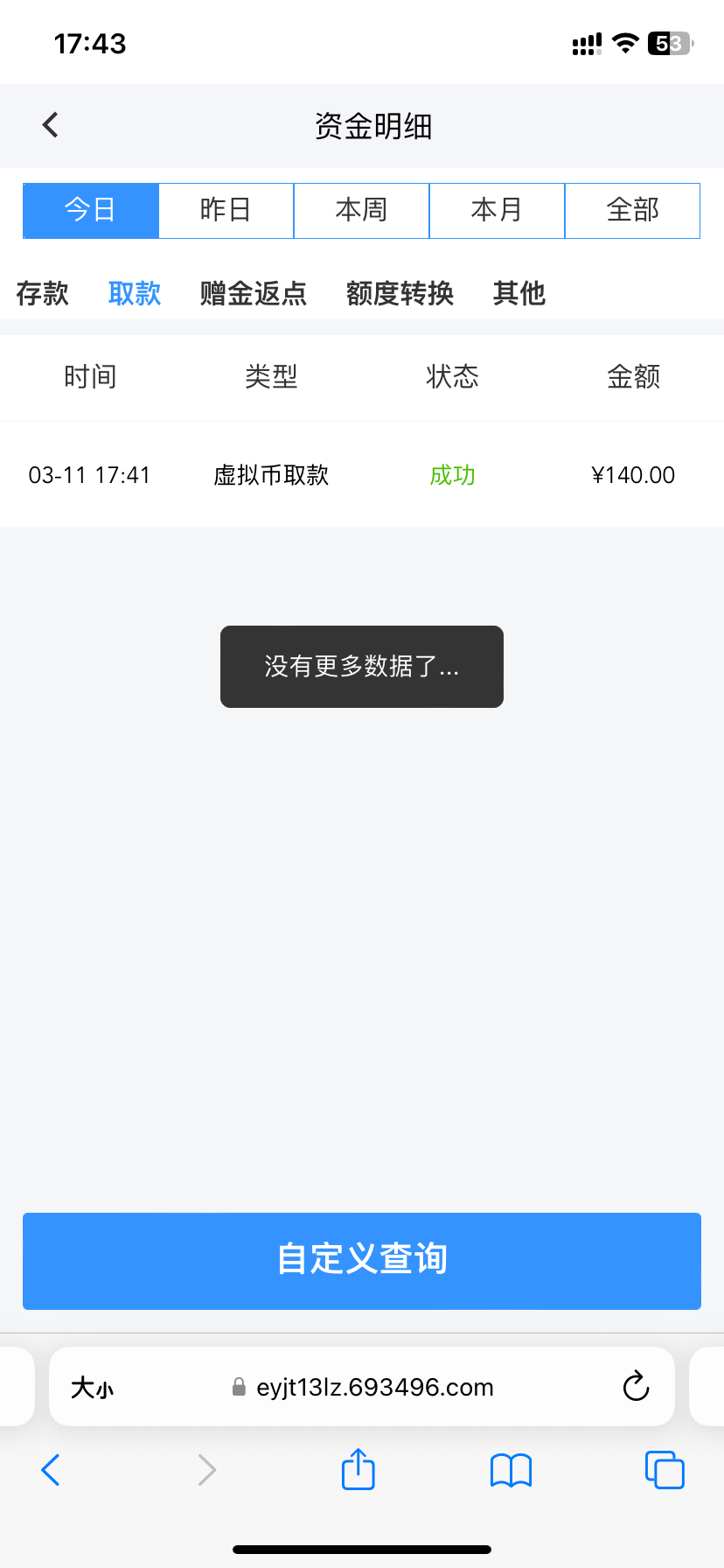724x1568 pixels.
Task: Show 全部 records
Action: [x=632, y=210]
